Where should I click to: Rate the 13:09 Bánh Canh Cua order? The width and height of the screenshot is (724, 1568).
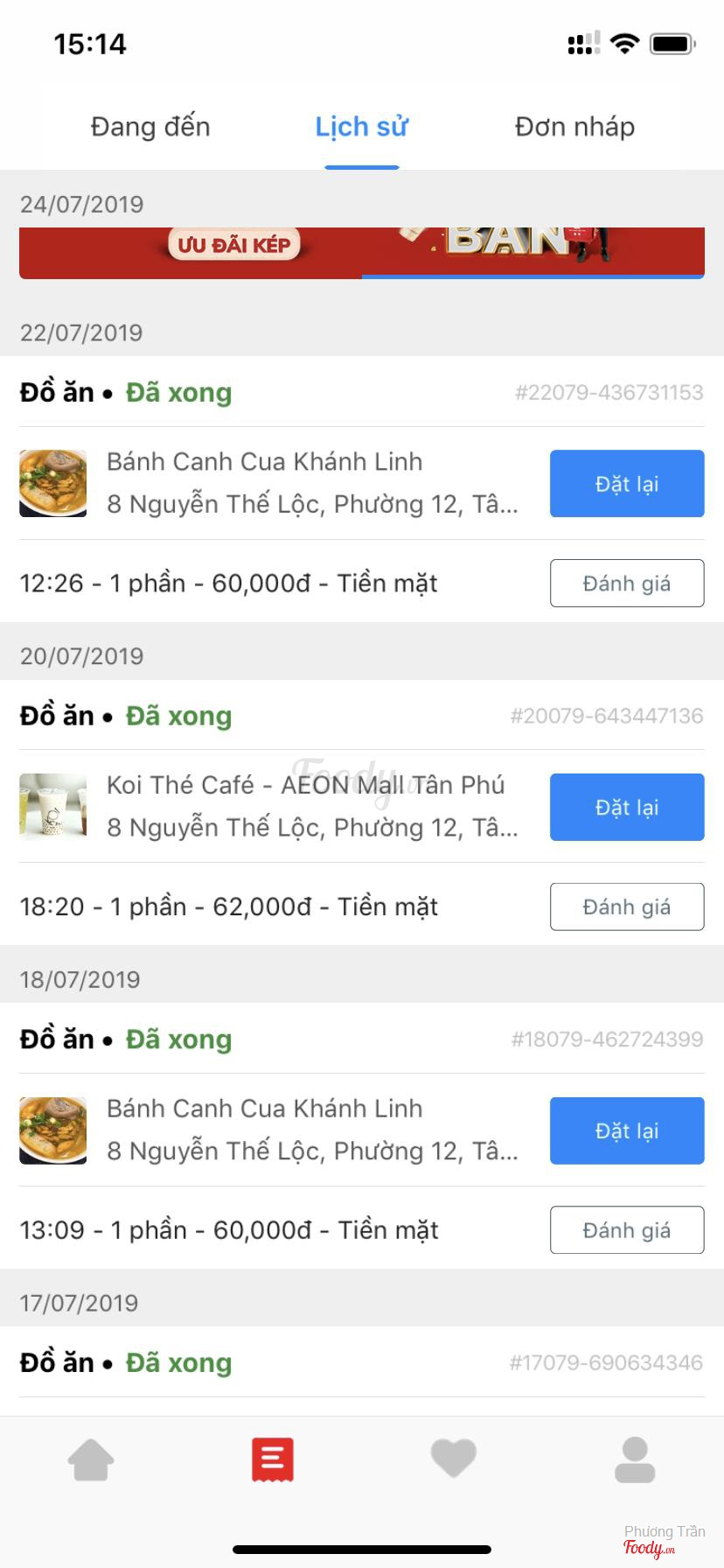(626, 1230)
